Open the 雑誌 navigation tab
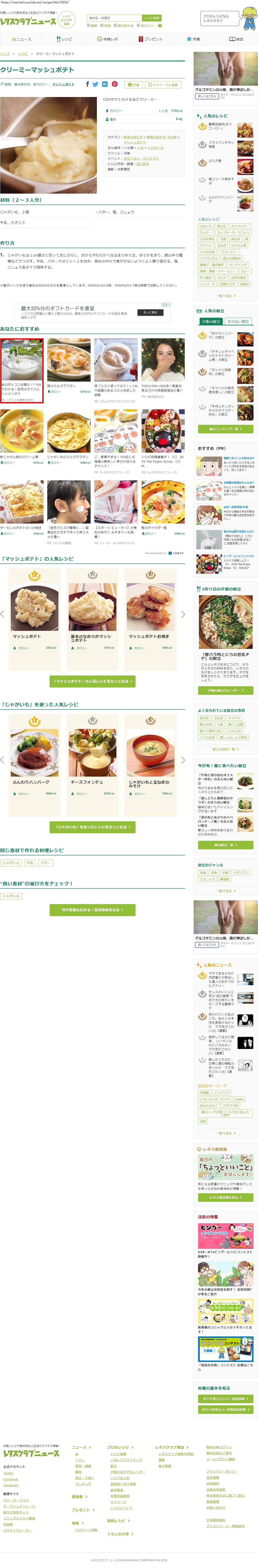The image size is (258, 1568). click(236, 39)
